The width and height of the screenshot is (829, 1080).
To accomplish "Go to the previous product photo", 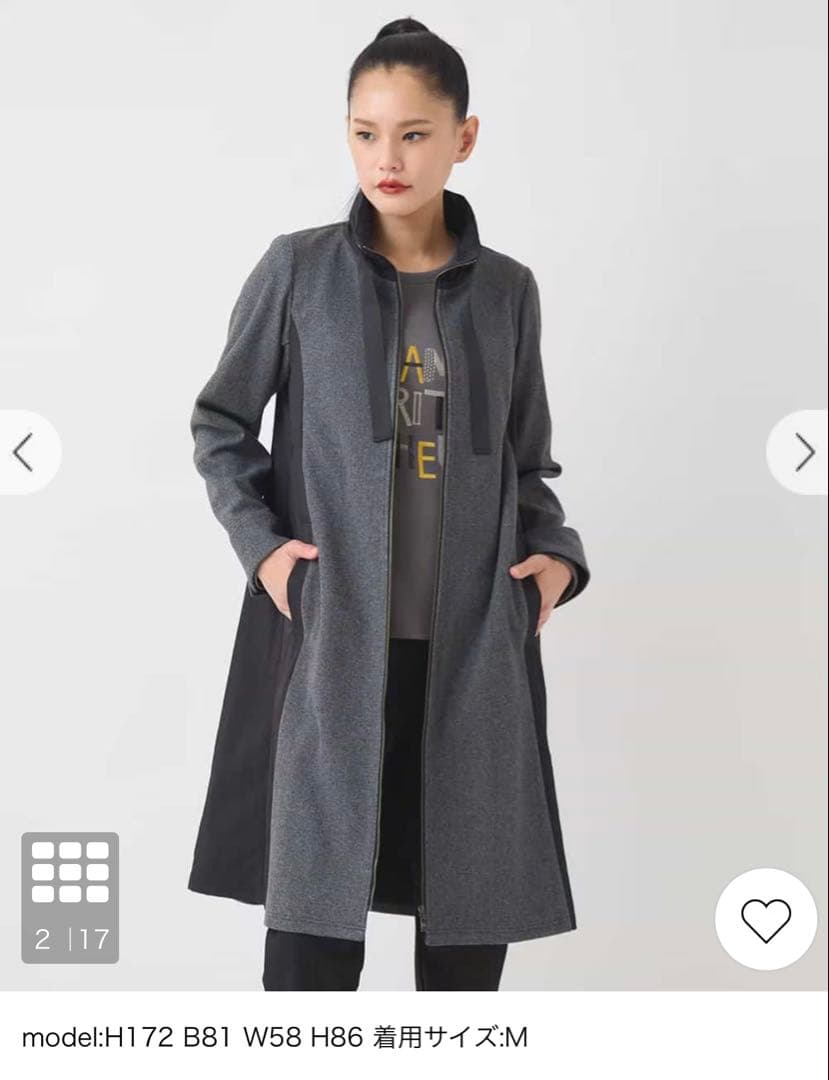I will click(x=25, y=453).
